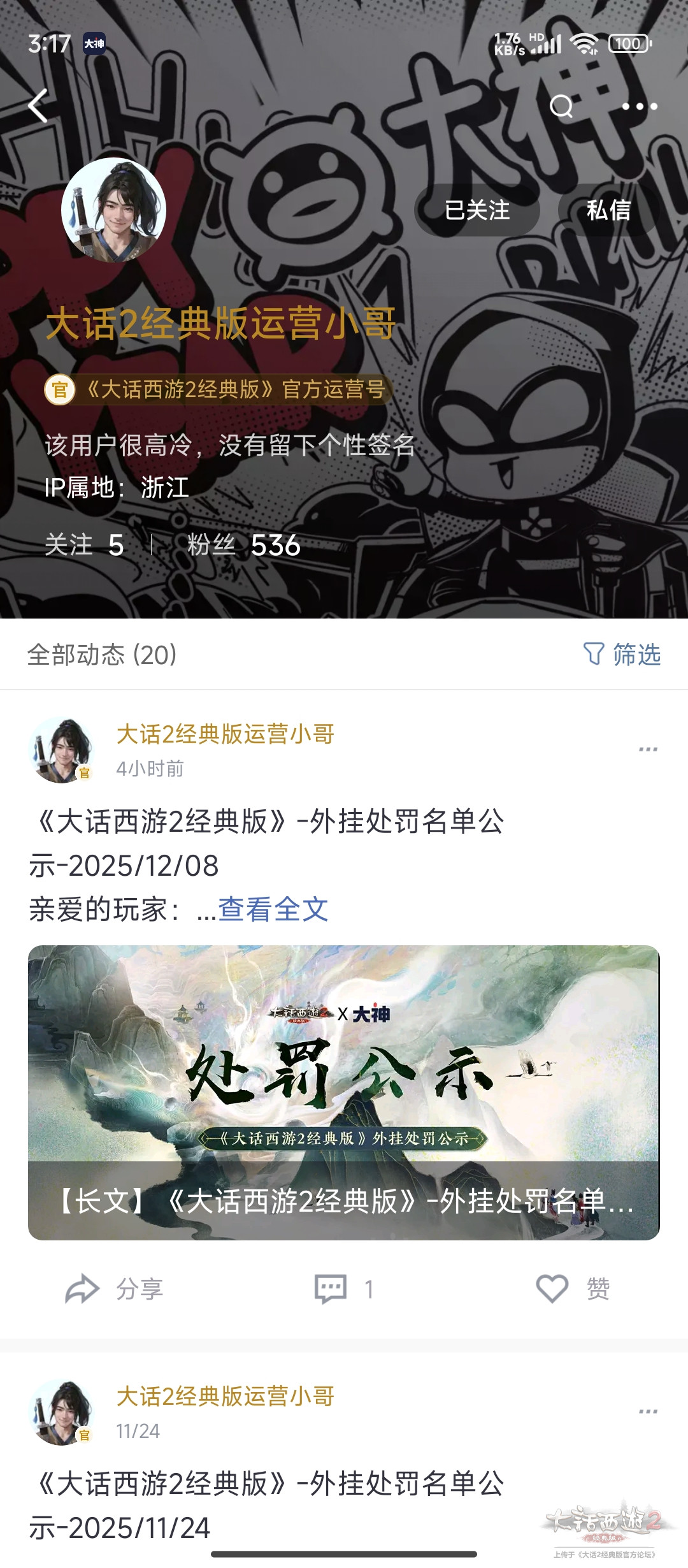
Task: Open the search icon on the profile header
Action: click(561, 106)
